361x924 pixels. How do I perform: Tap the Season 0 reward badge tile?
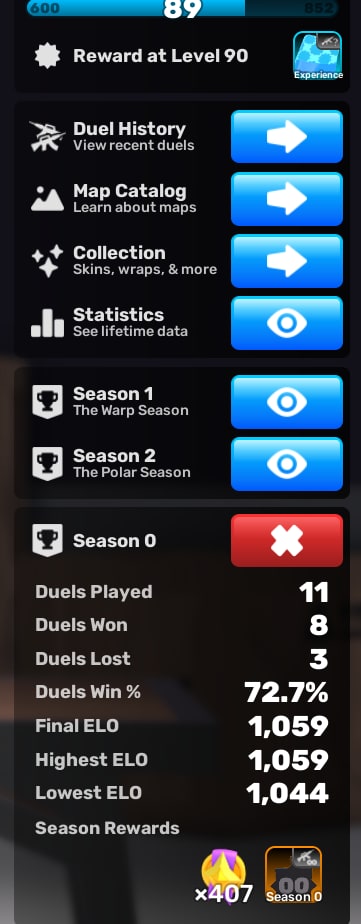pyautogui.click(x=293, y=875)
